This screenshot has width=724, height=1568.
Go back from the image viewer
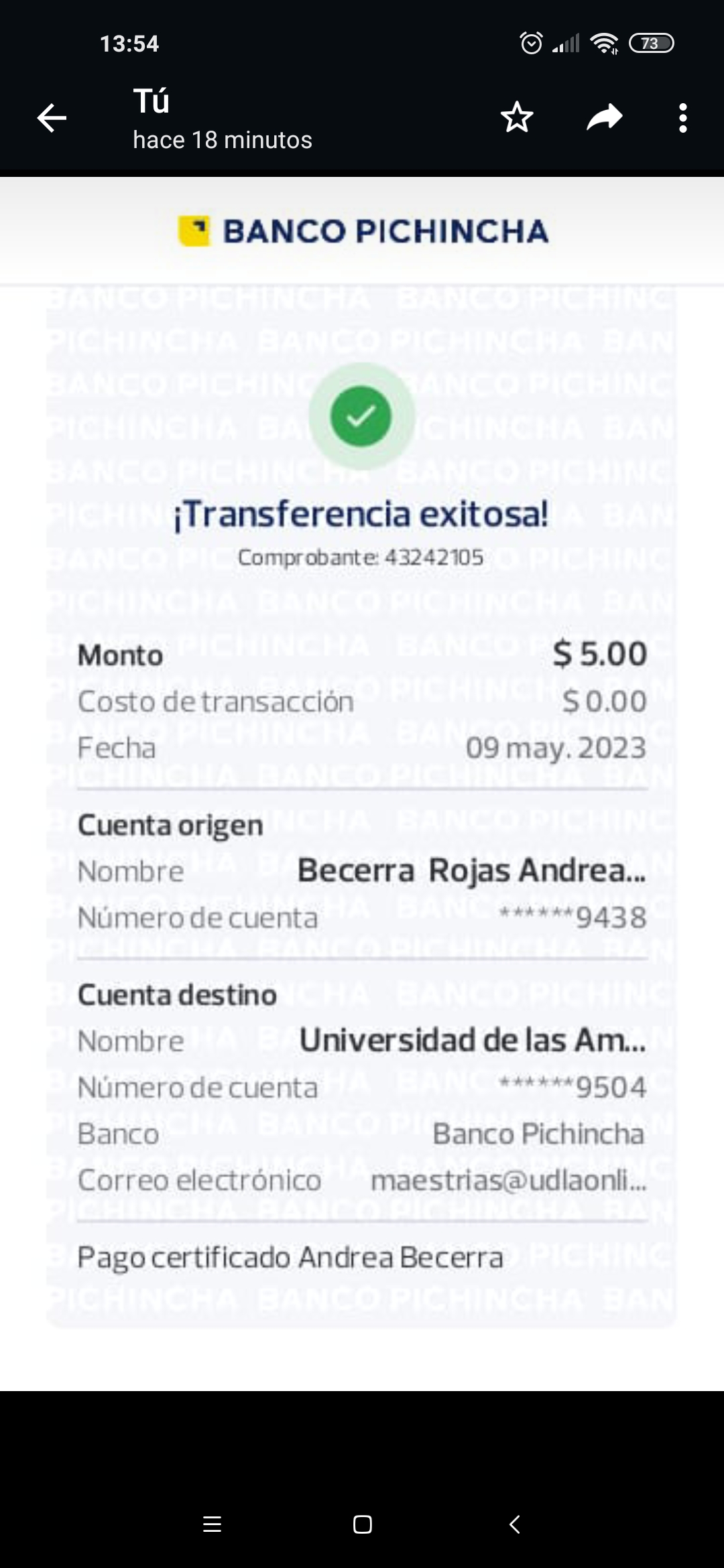coord(52,119)
